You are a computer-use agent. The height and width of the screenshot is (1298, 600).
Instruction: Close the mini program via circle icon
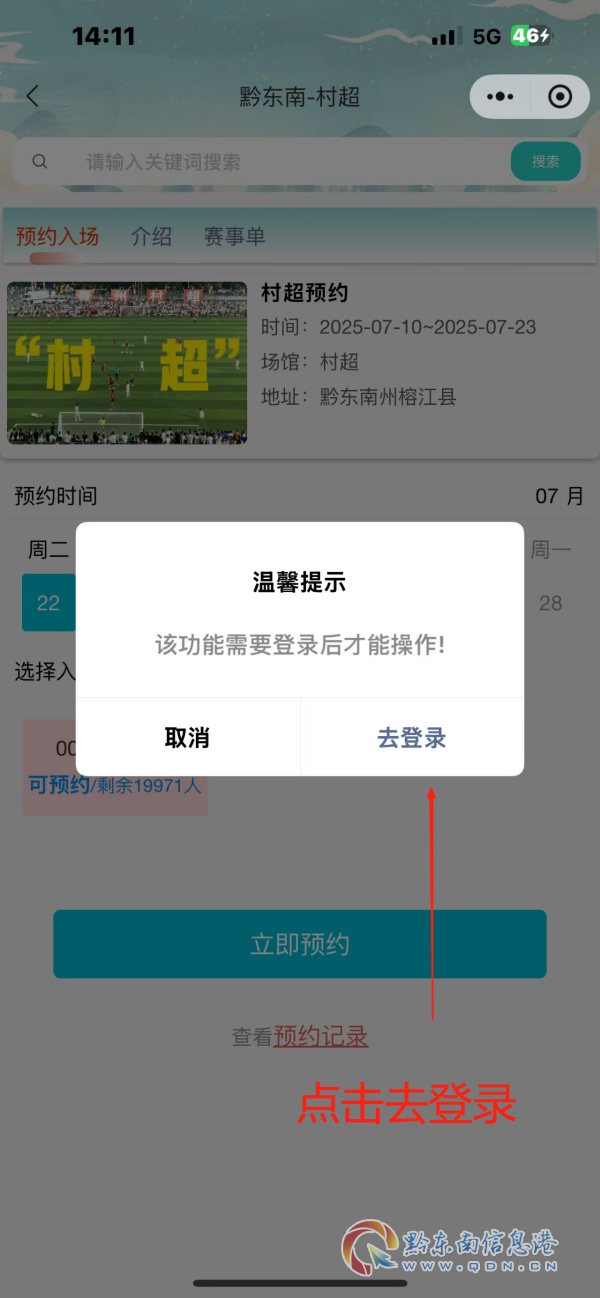(560, 97)
